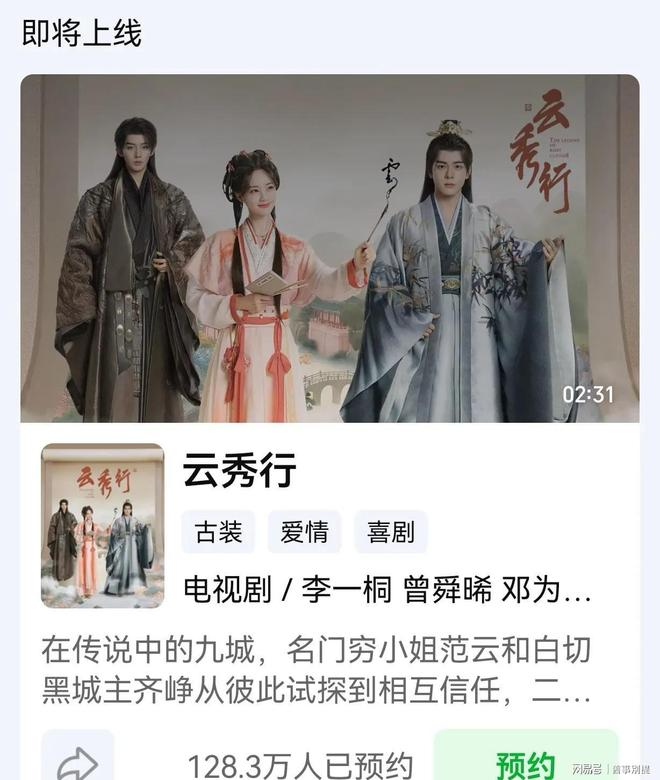The width and height of the screenshot is (660, 780).
Task: Open the 云秀行 poster thumbnail
Action: (x=102, y=526)
